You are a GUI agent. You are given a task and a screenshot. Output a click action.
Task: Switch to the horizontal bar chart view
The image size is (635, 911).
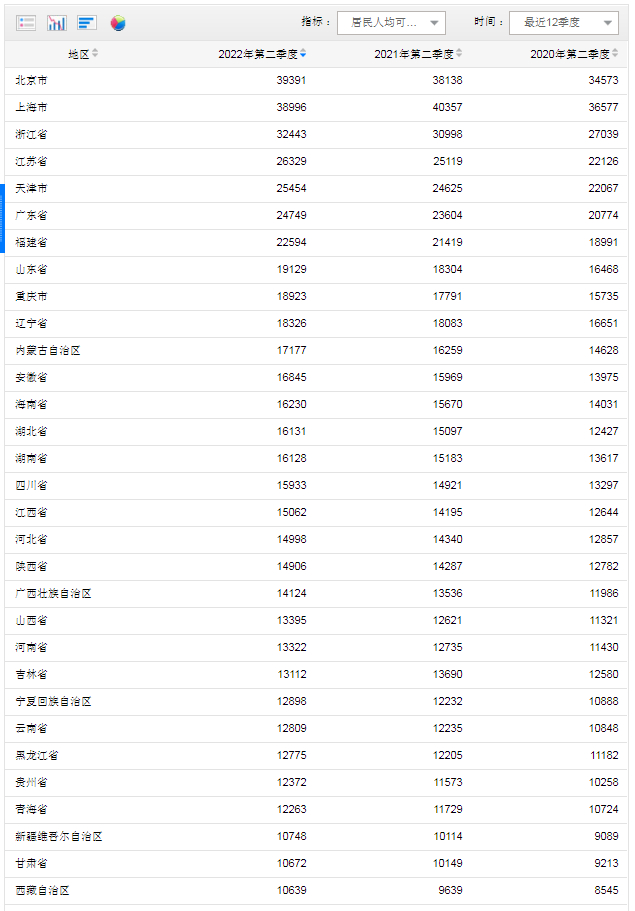[x=87, y=22]
